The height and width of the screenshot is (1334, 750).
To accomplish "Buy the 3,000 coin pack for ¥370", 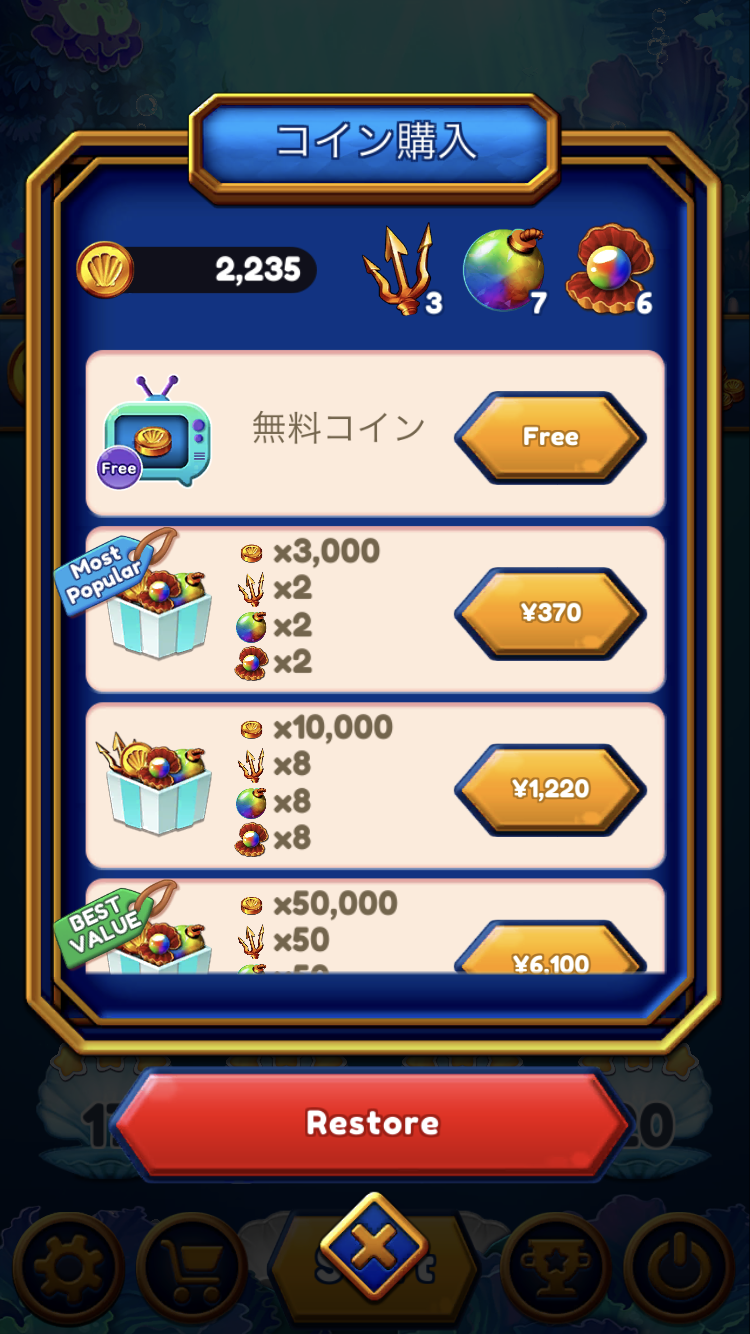I will coord(550,613).
